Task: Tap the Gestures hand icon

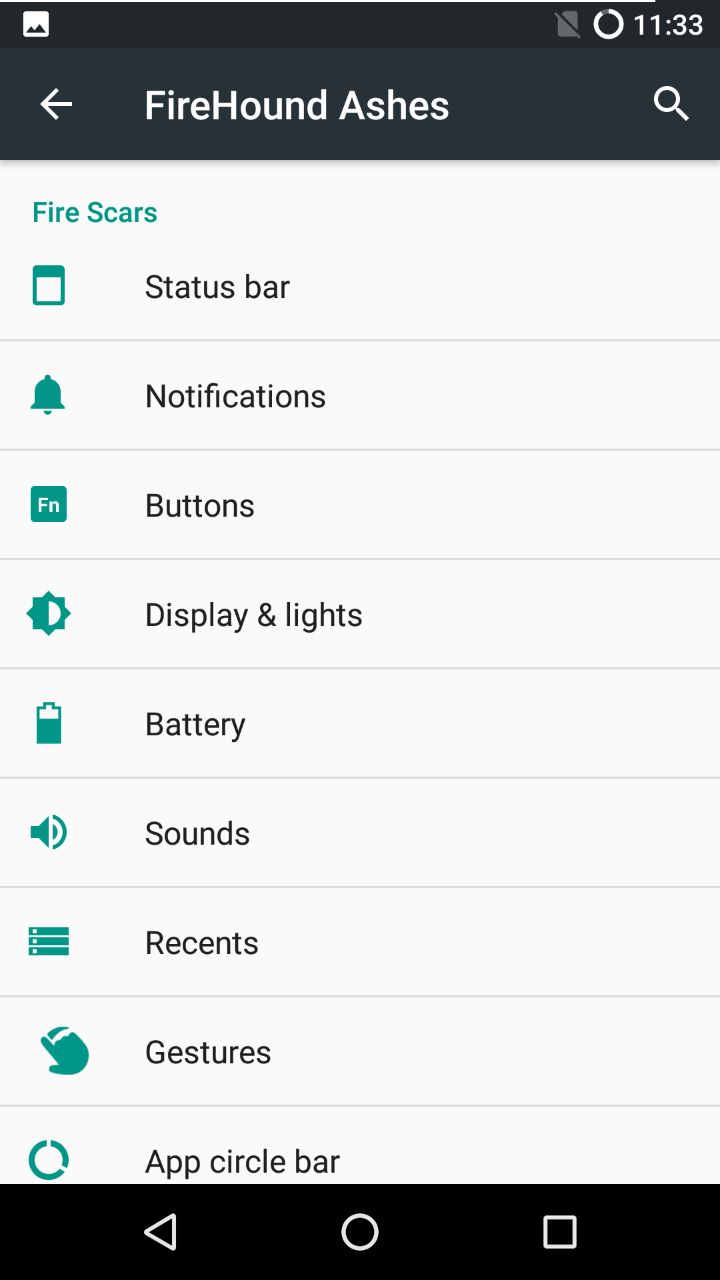Action: (x=62, y=1051)
